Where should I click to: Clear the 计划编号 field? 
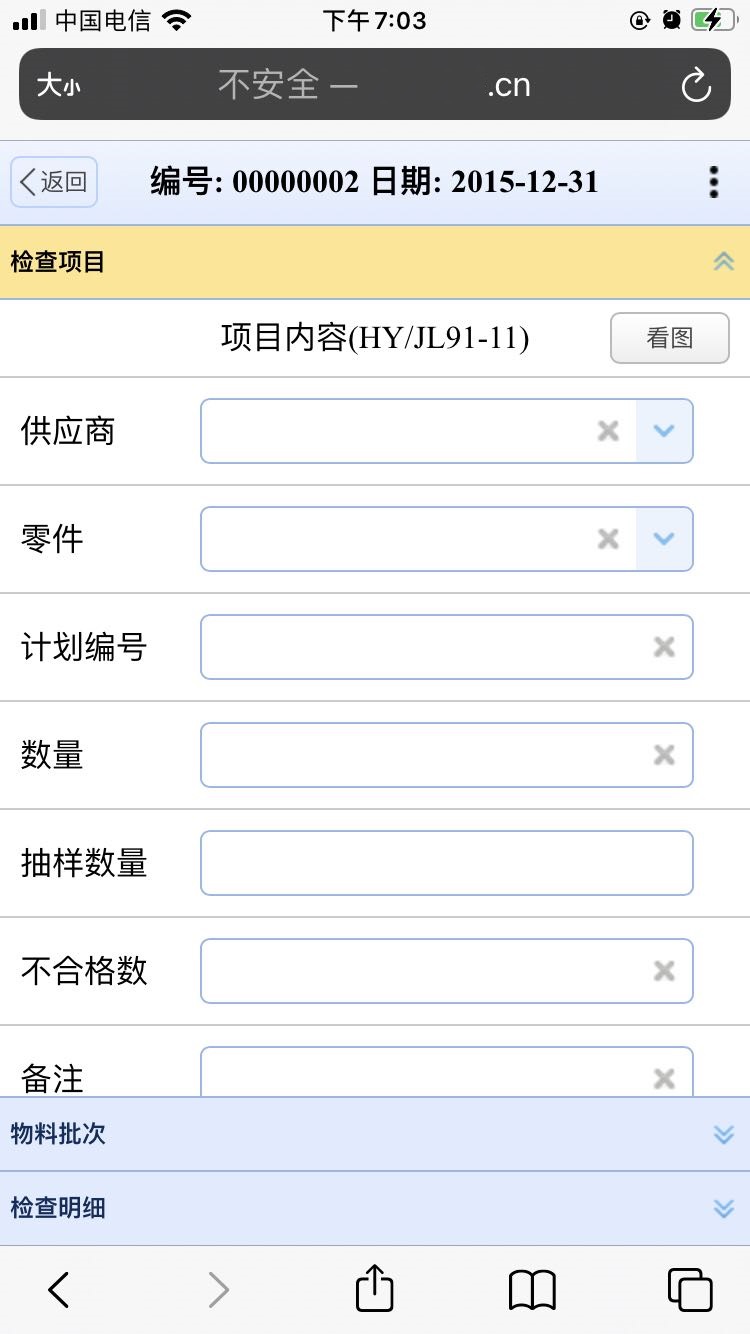664,647
